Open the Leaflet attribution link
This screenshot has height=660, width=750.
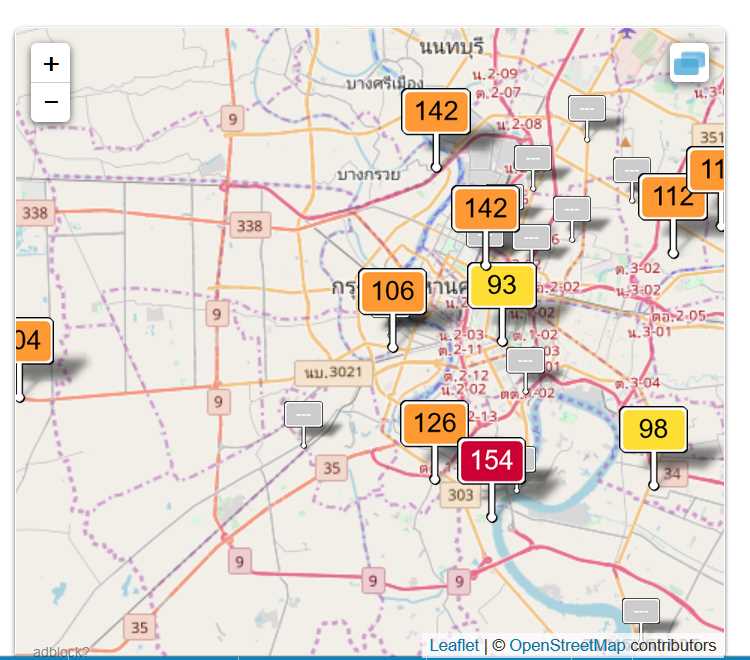(454, 646)
